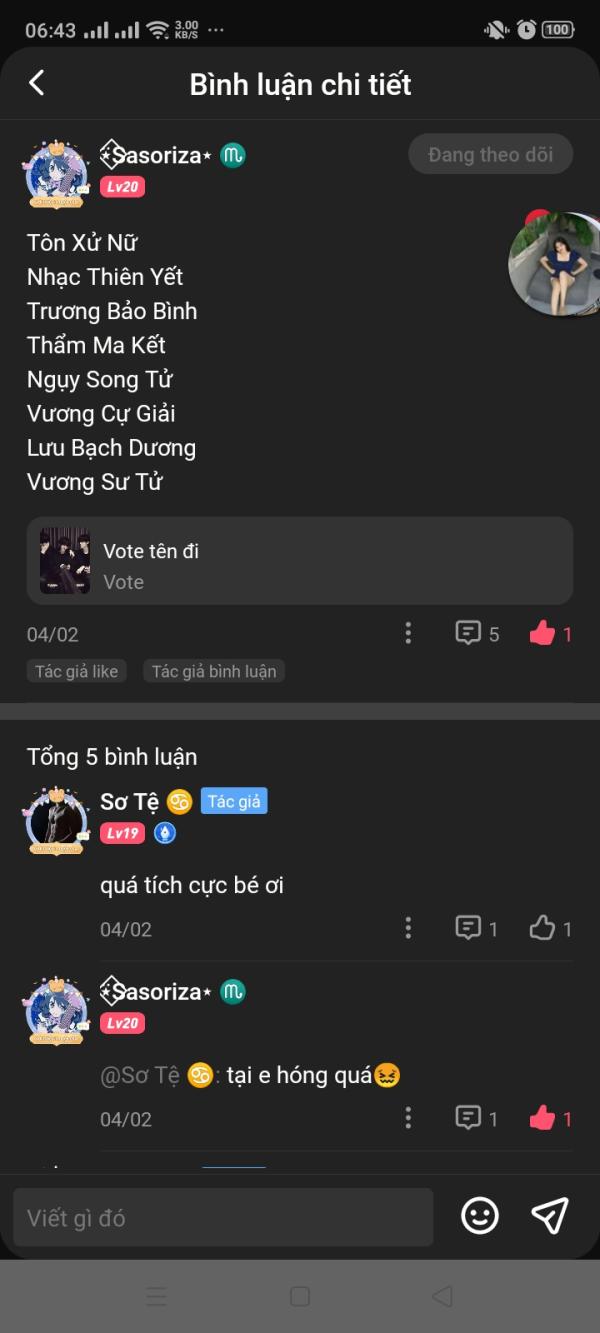600x1333 pixels.
Task: Open the emoji picker
Action: point(480,1216)
